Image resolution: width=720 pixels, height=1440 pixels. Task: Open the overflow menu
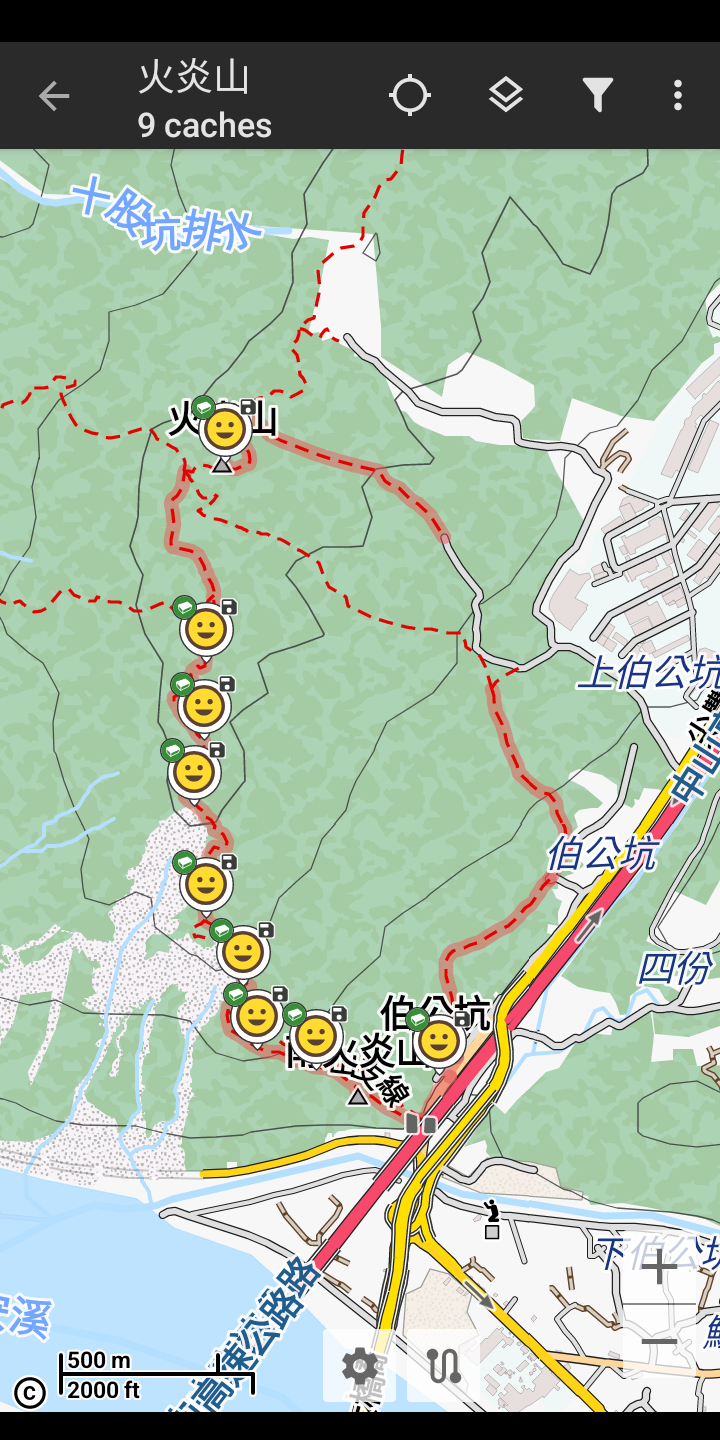click(x=678, y=96)
